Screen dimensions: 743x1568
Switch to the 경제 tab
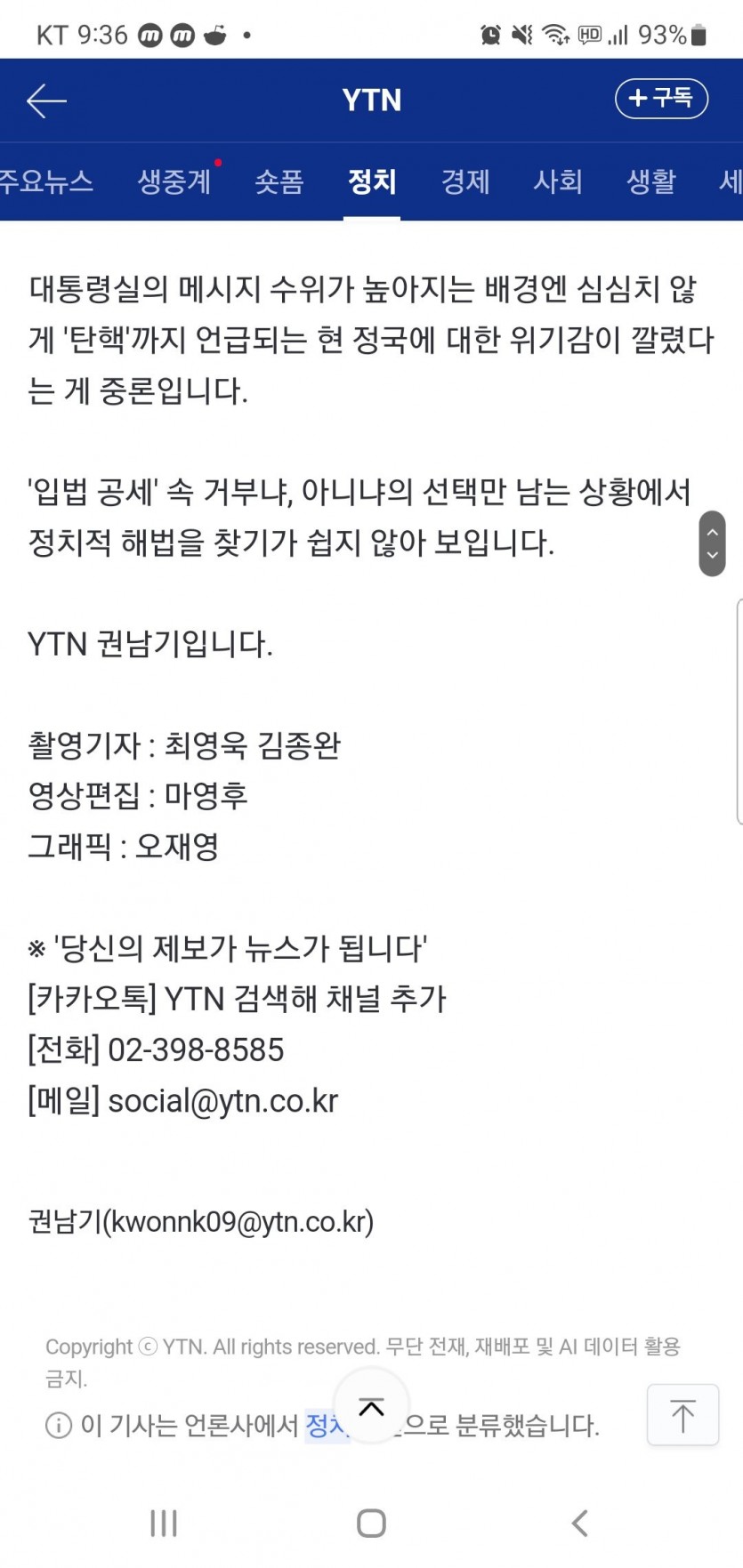[x=465, y=181]
